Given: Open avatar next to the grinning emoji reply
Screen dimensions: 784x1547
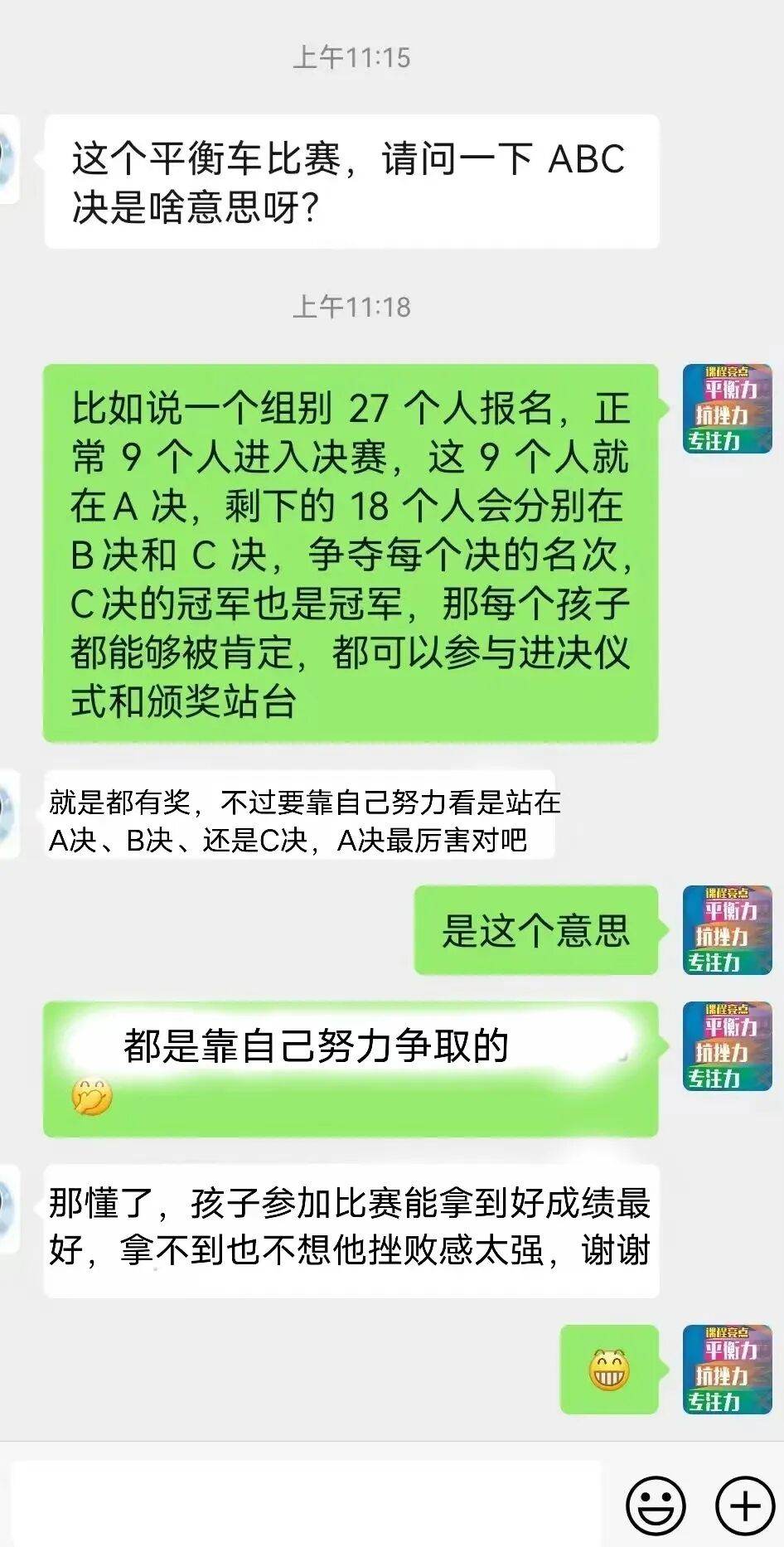Looking at the screenshot, I should tap(727, 1370).
